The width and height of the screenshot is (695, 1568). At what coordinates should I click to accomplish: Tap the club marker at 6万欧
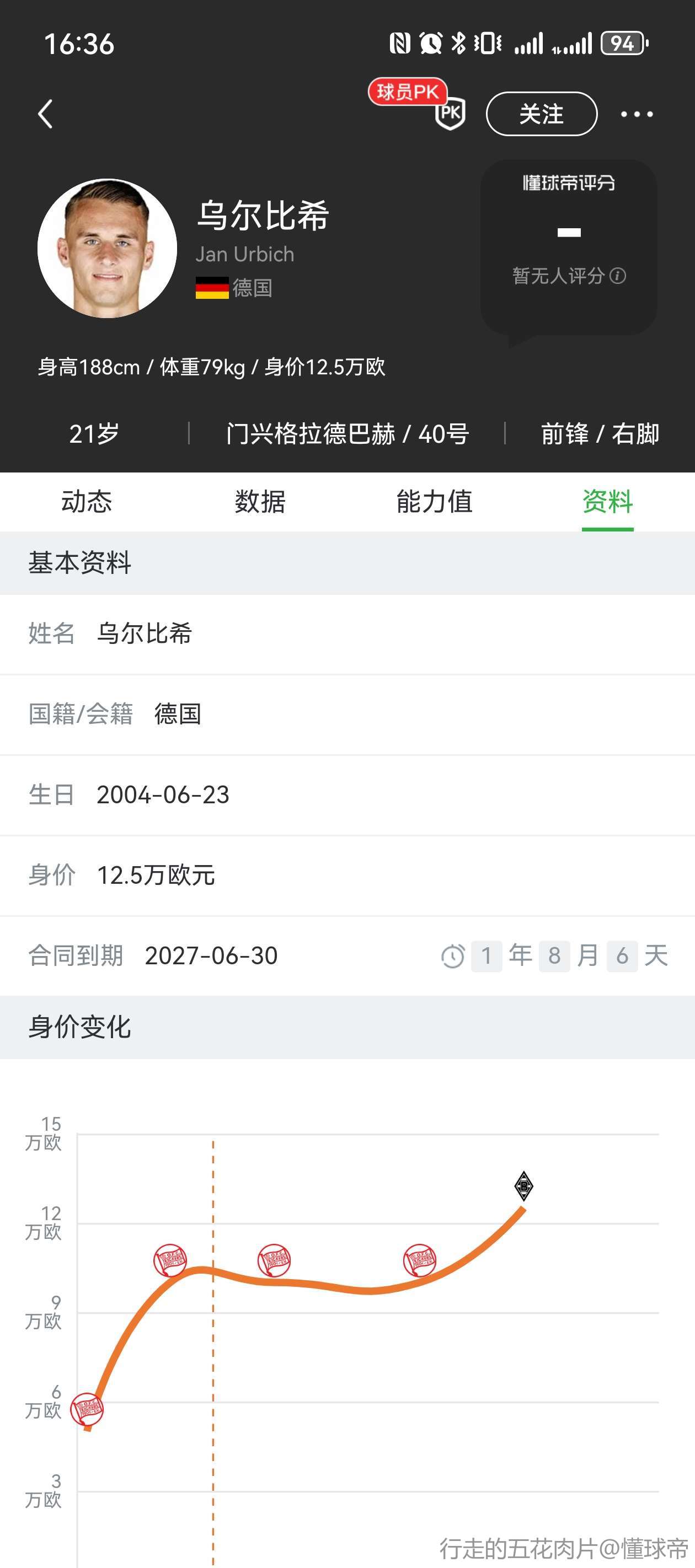pyautogui.click(x=87, y=1409)
